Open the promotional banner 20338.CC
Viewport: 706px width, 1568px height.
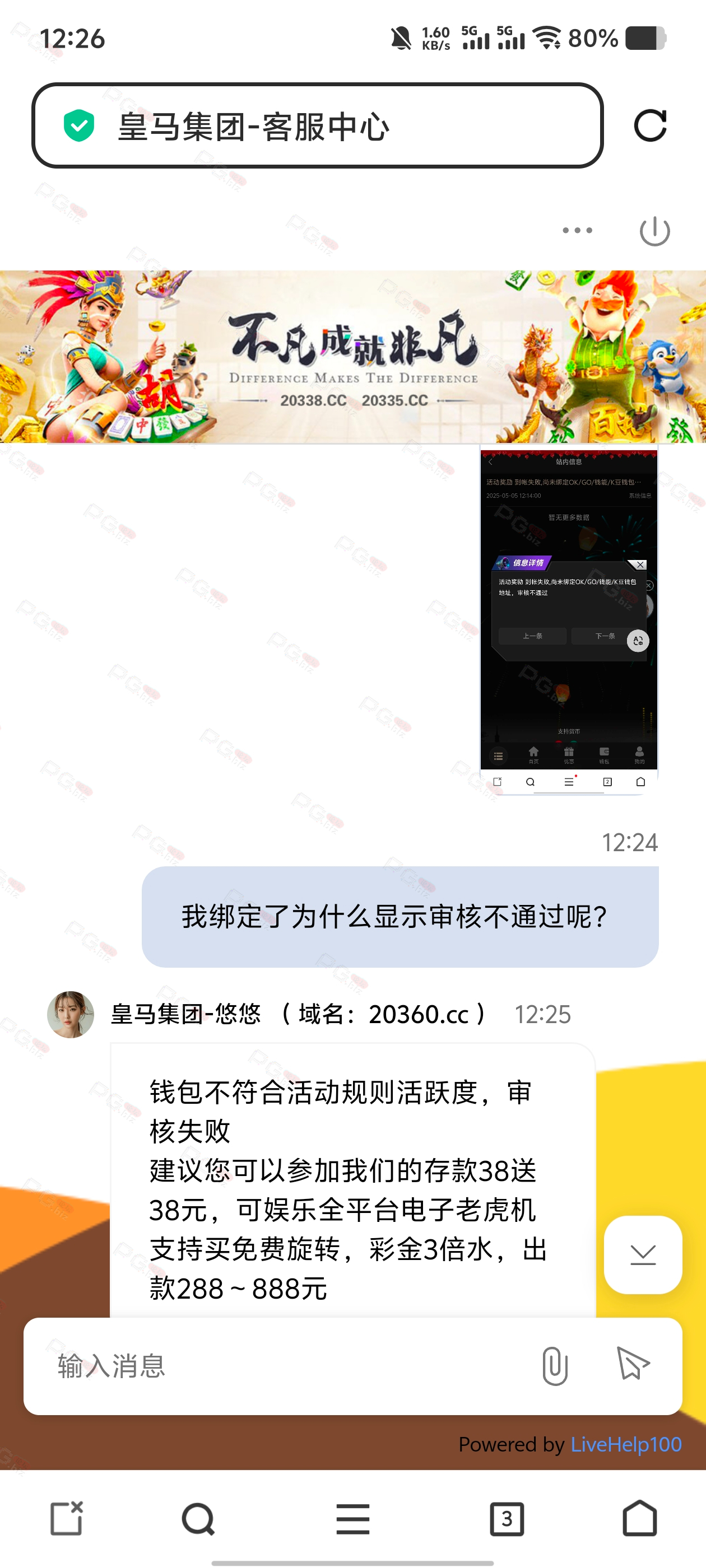click(352, 357)
